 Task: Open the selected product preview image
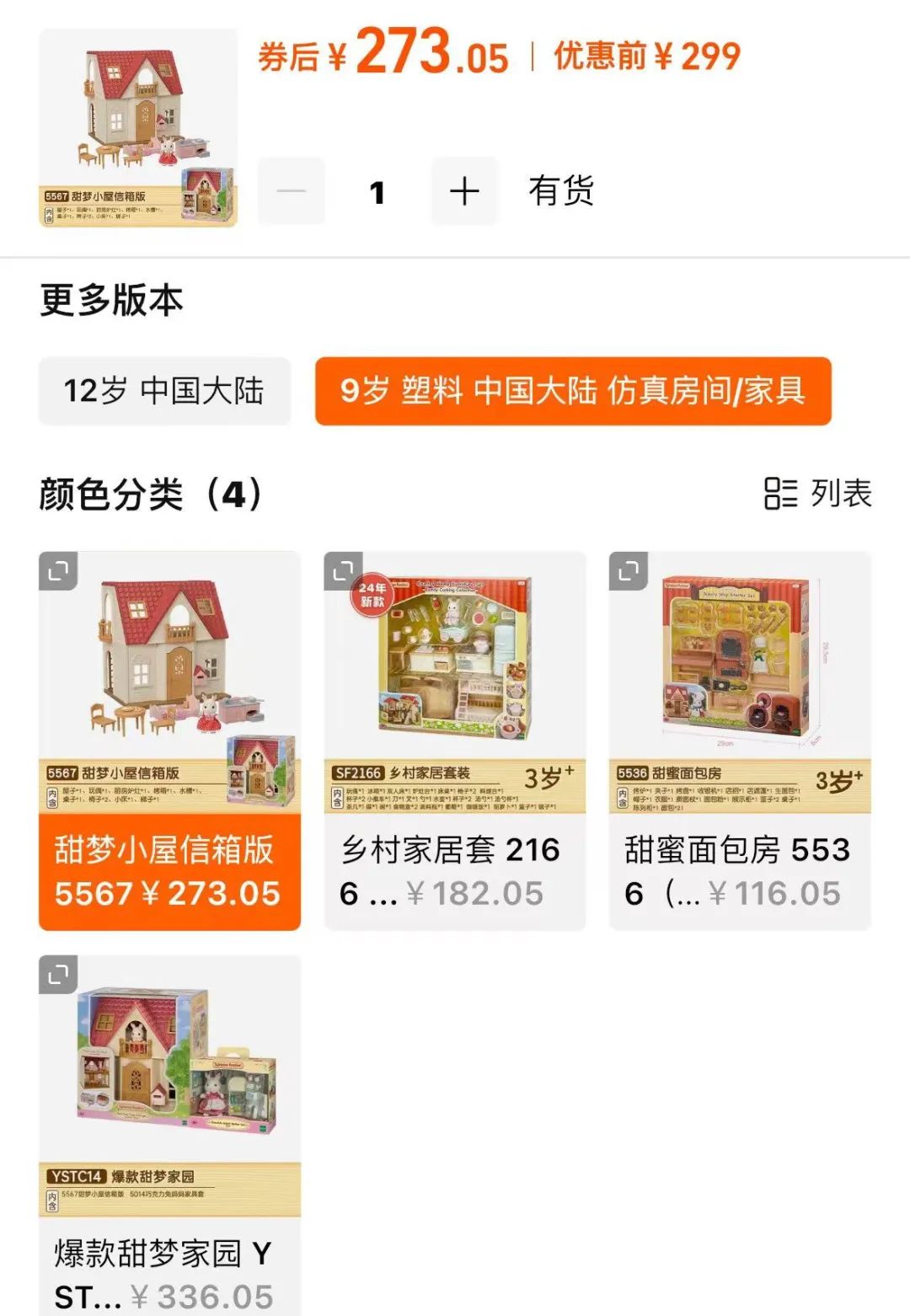[138, 128]
